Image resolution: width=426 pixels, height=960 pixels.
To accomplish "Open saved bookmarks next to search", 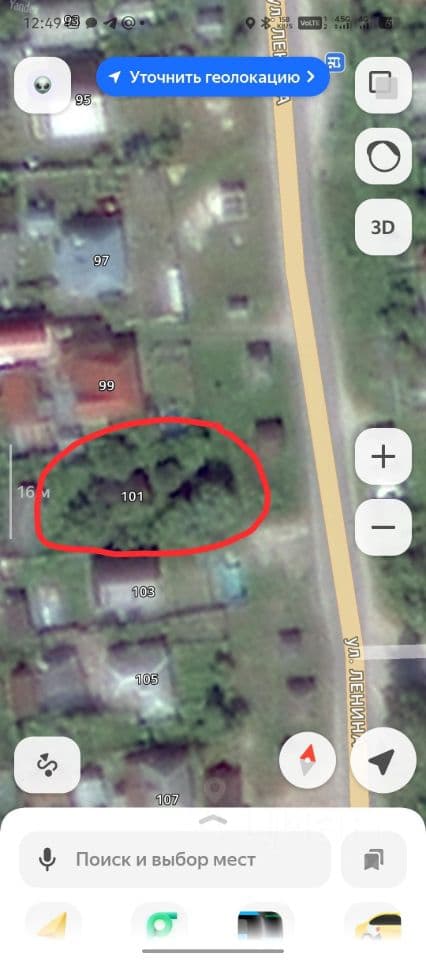I will click(x=373, y=860).
